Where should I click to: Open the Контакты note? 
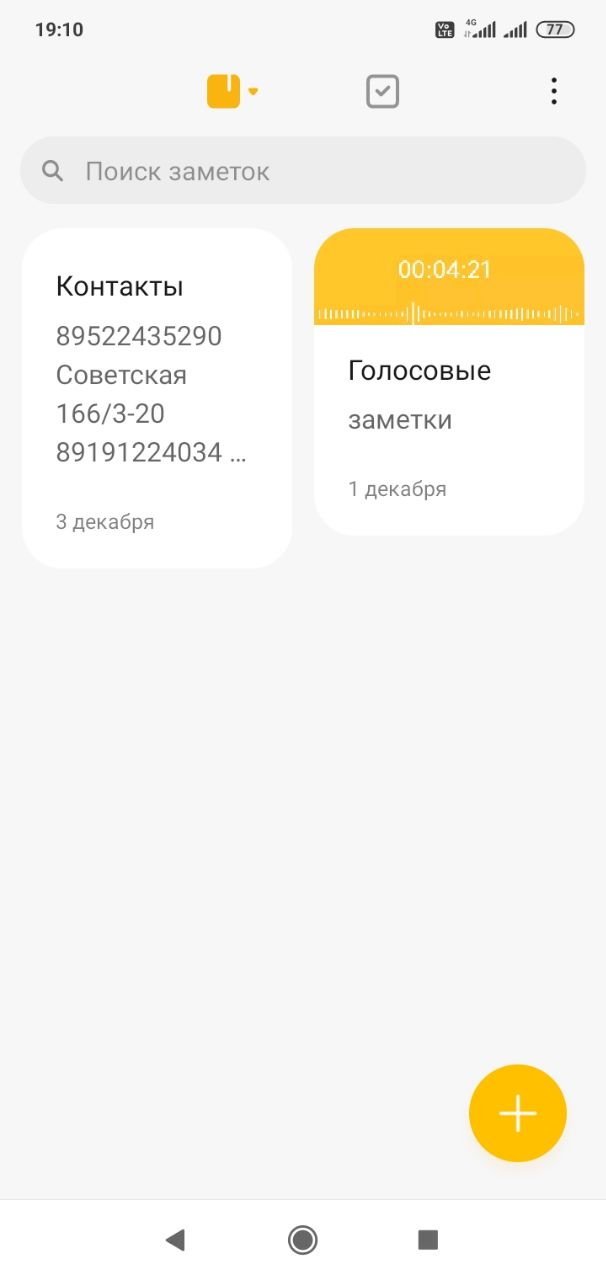(157, 398)
